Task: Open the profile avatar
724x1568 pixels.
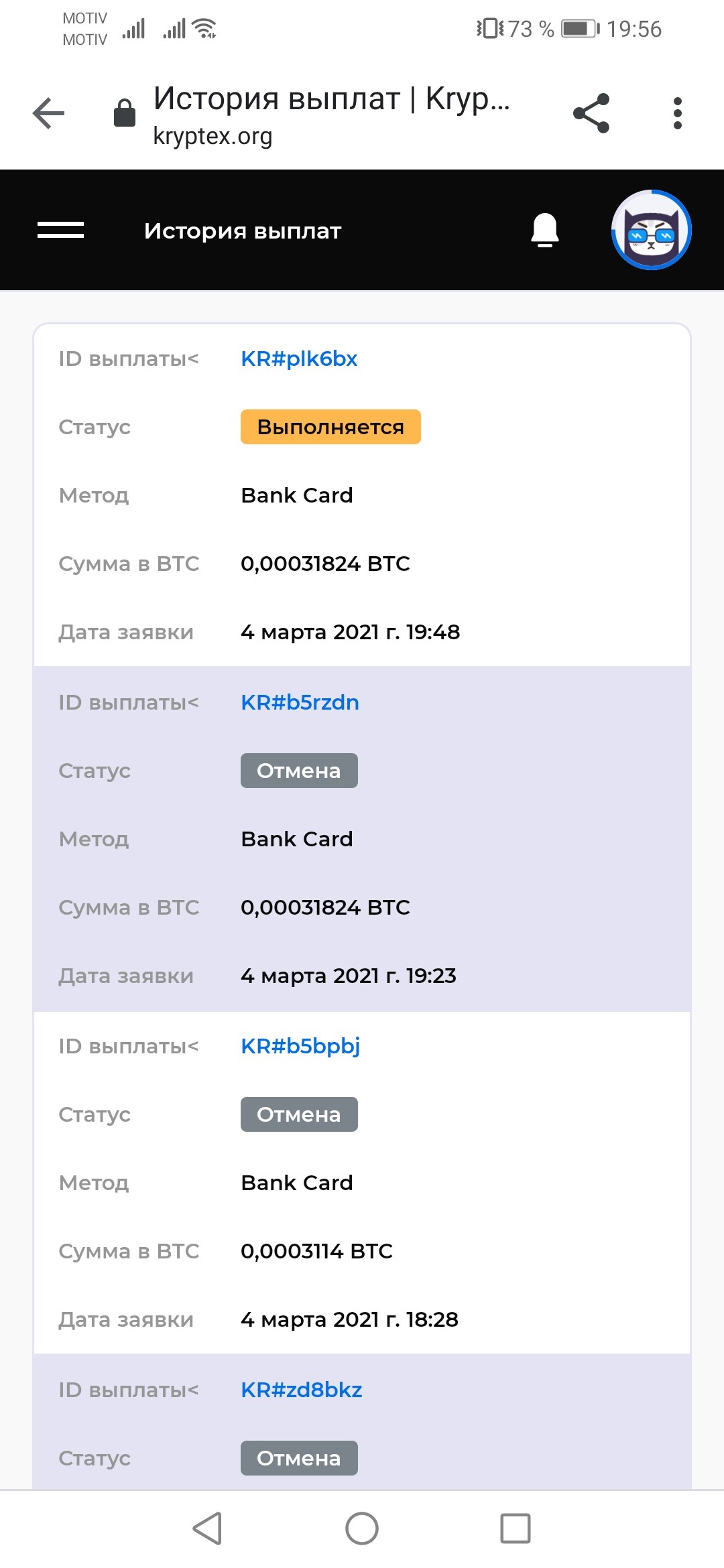Action: click(651, 230)
